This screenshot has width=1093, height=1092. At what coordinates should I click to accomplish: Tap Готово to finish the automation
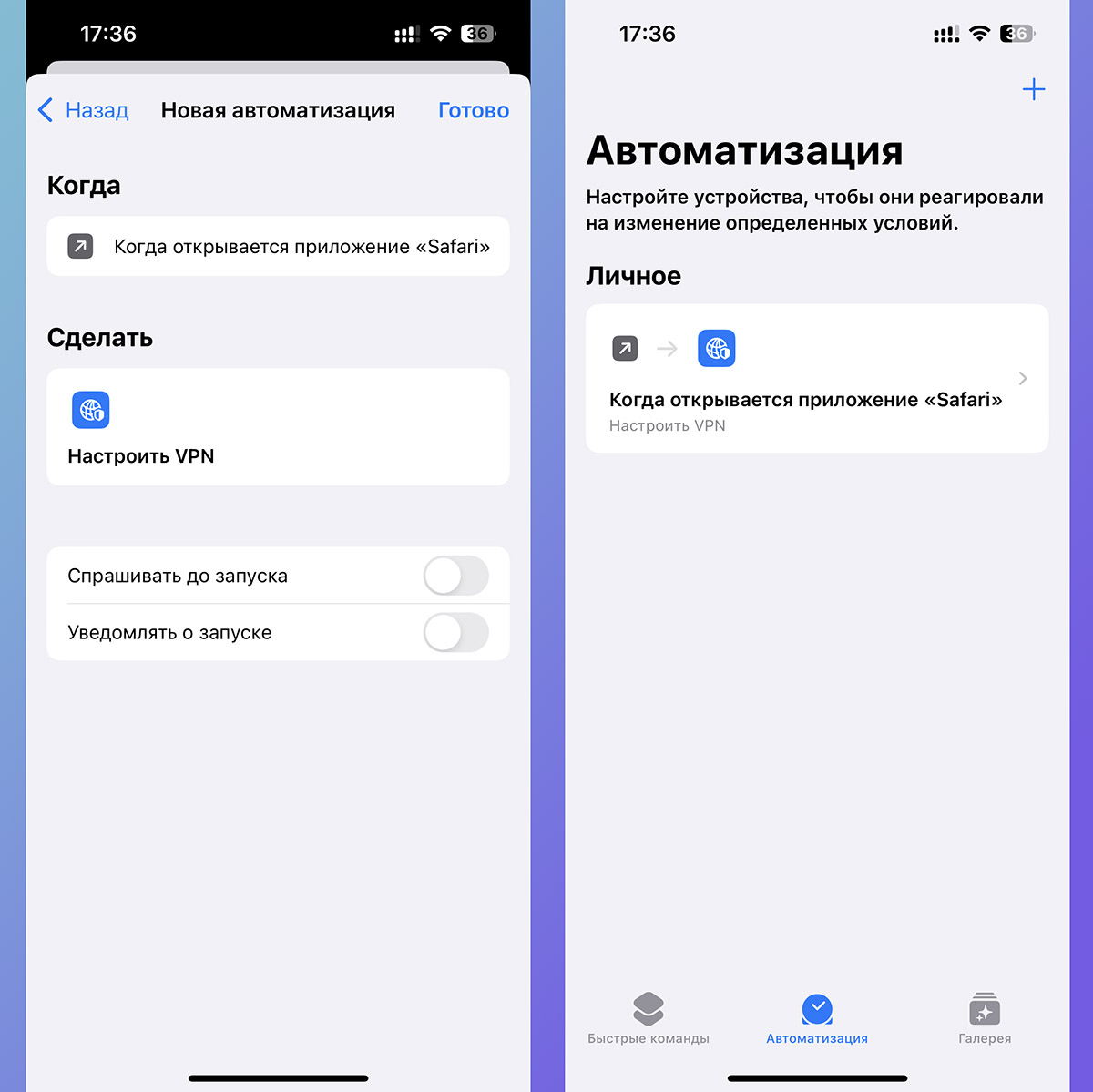pyautogui.click(x=473, y=111)
